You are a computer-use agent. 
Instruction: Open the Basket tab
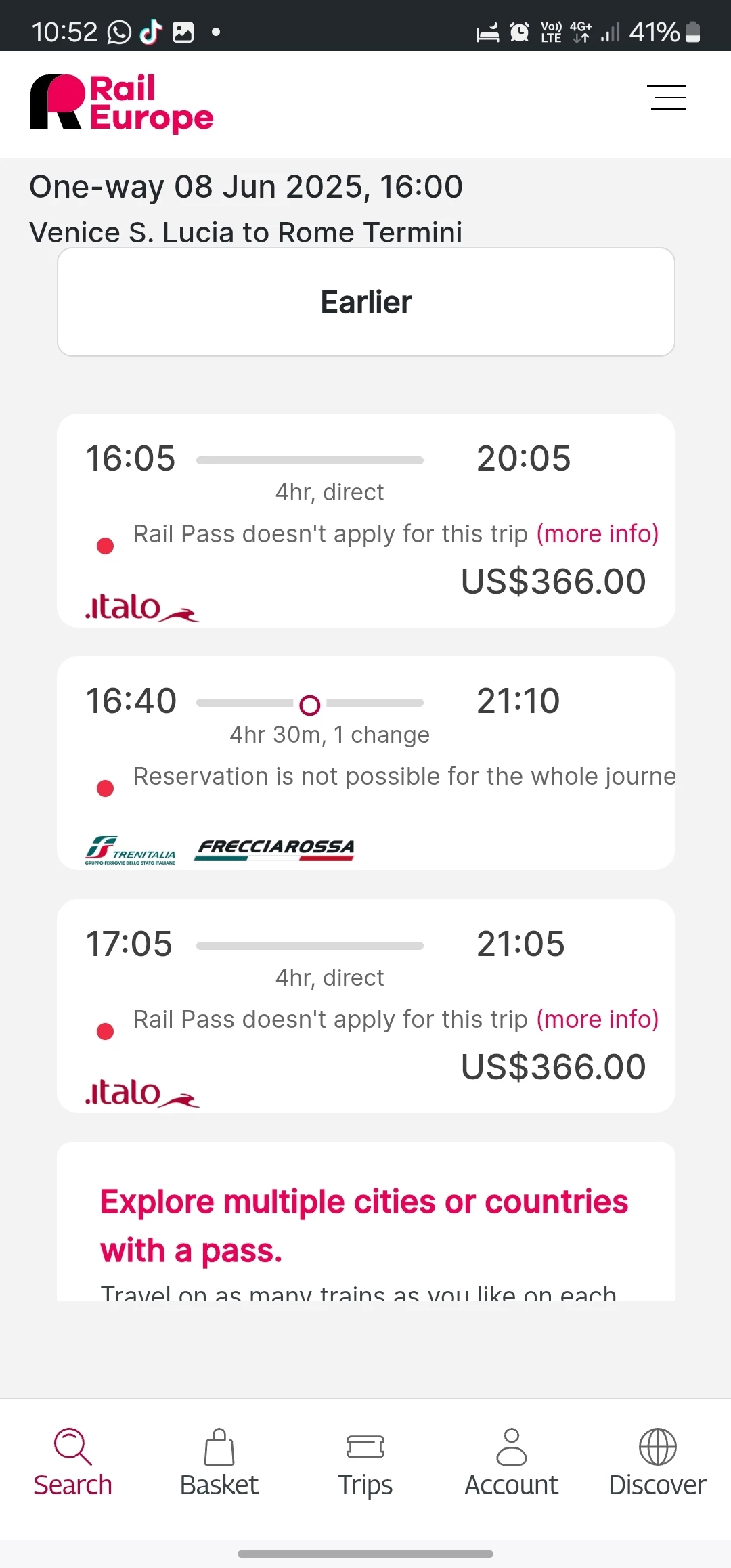coord(219,1462)
